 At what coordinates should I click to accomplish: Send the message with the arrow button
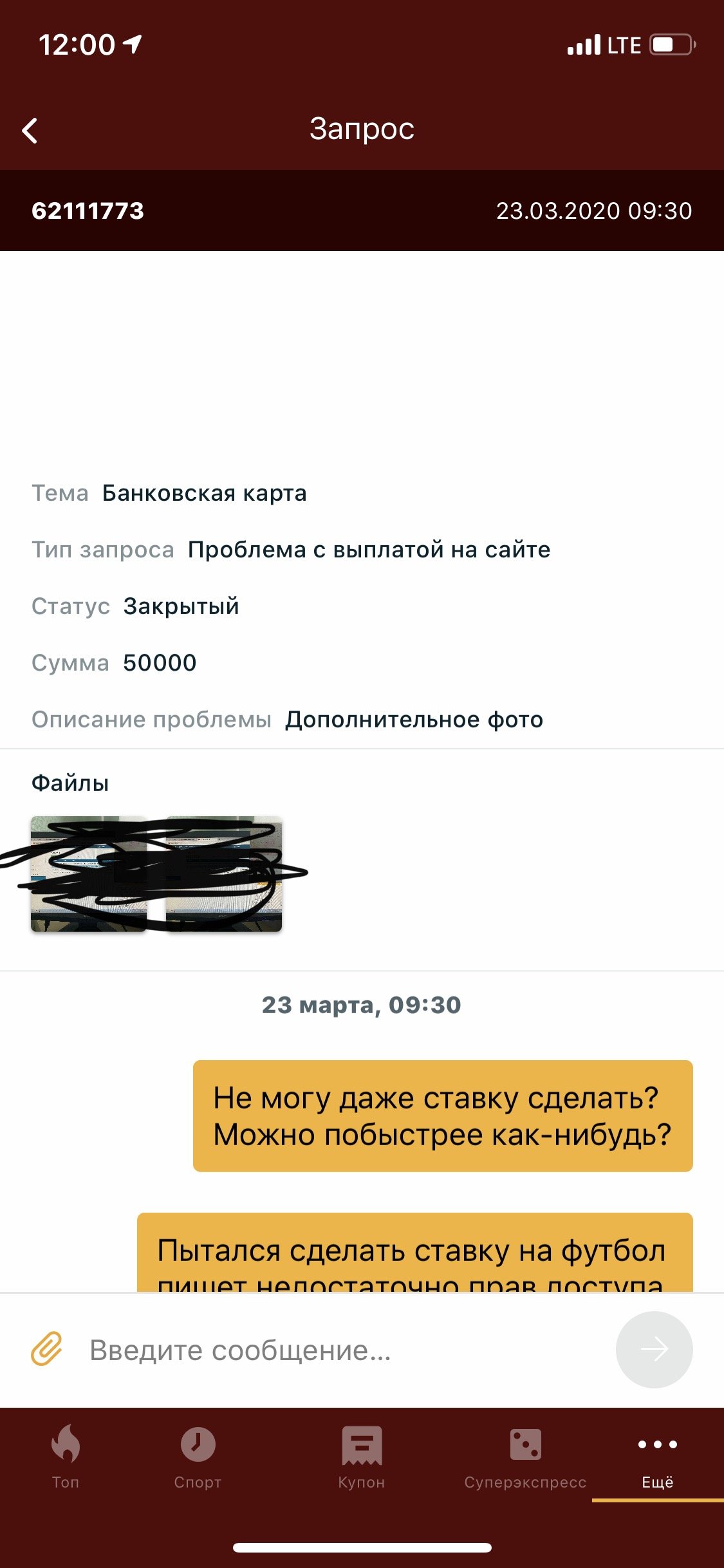click(x=654, y=1349)
